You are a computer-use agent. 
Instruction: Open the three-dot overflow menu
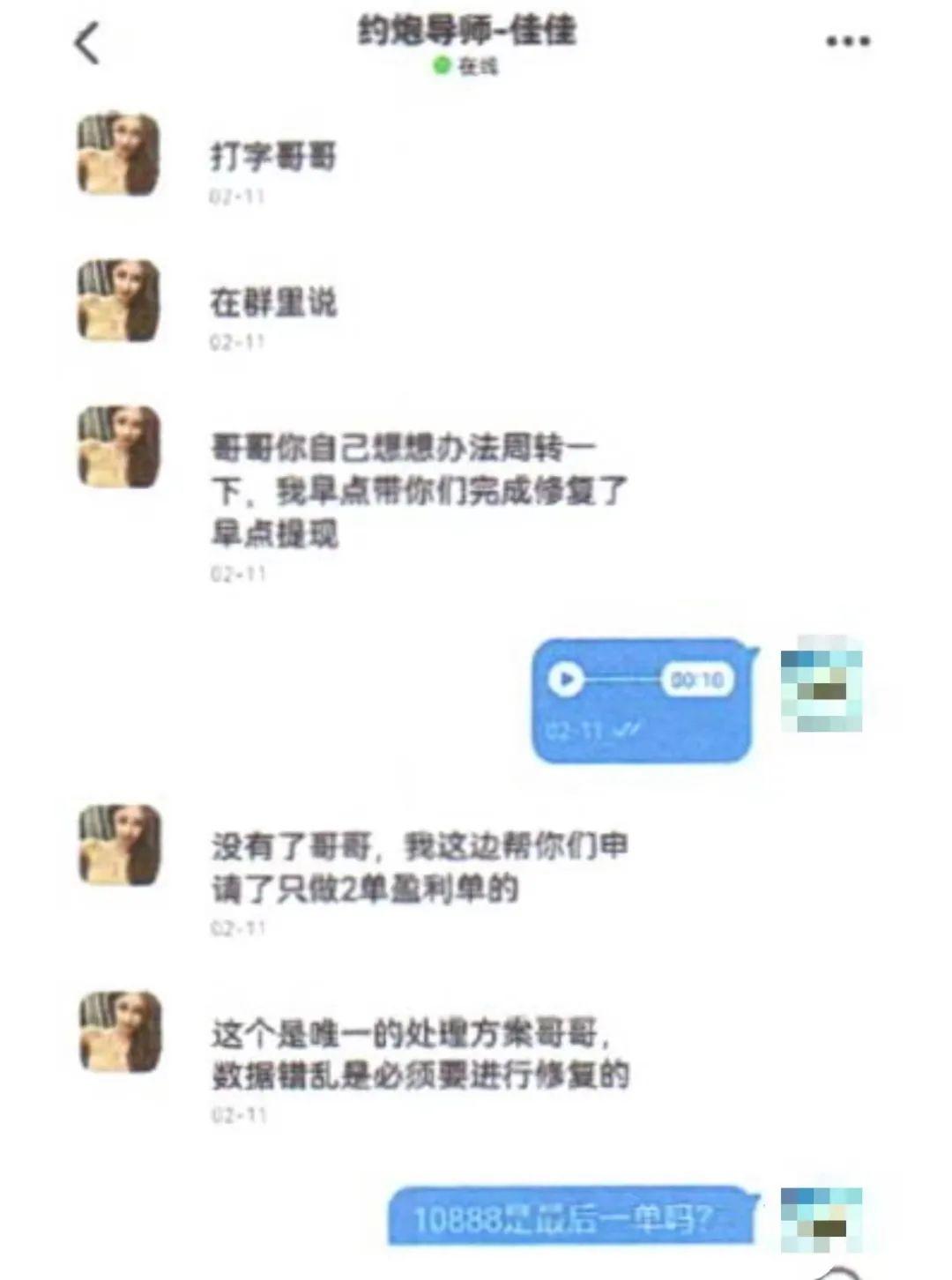(847, 41)
